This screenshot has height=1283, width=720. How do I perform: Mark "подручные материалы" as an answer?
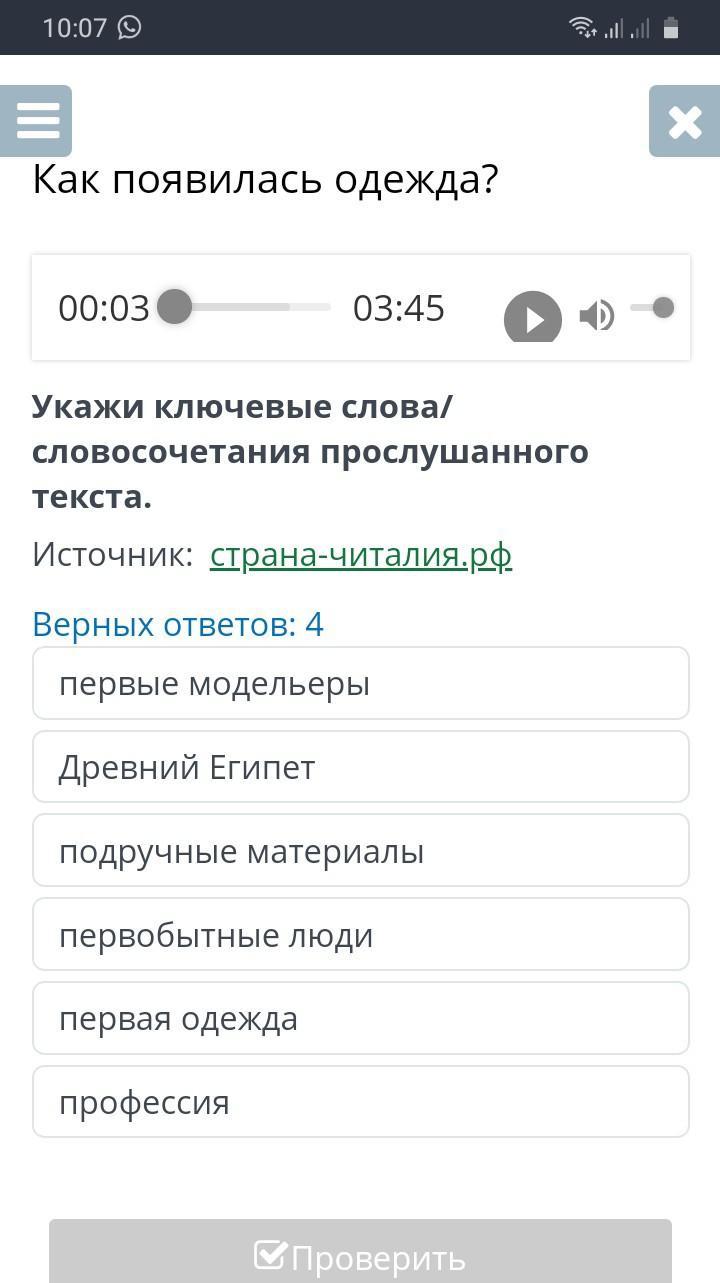pos(361,850)
